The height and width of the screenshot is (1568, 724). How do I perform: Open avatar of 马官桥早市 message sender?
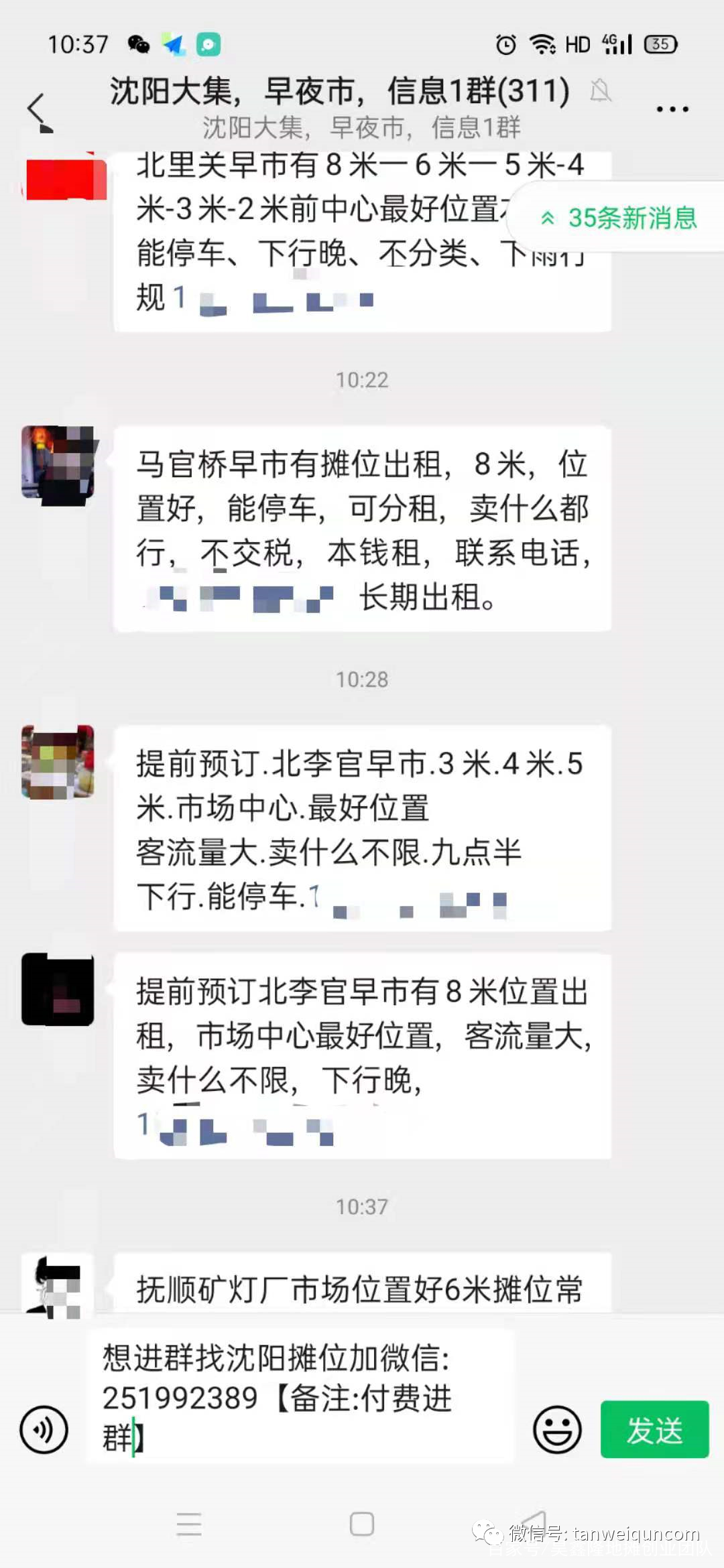point(58,462)
